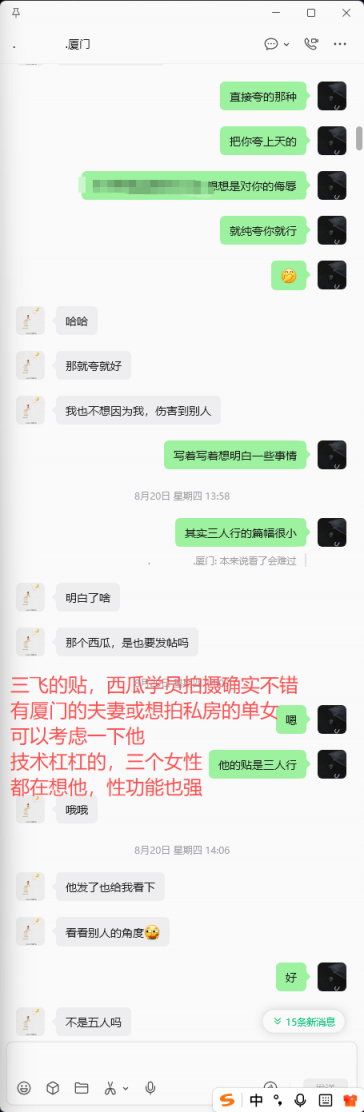Maximize the chat window

click(x=311, y=13)
